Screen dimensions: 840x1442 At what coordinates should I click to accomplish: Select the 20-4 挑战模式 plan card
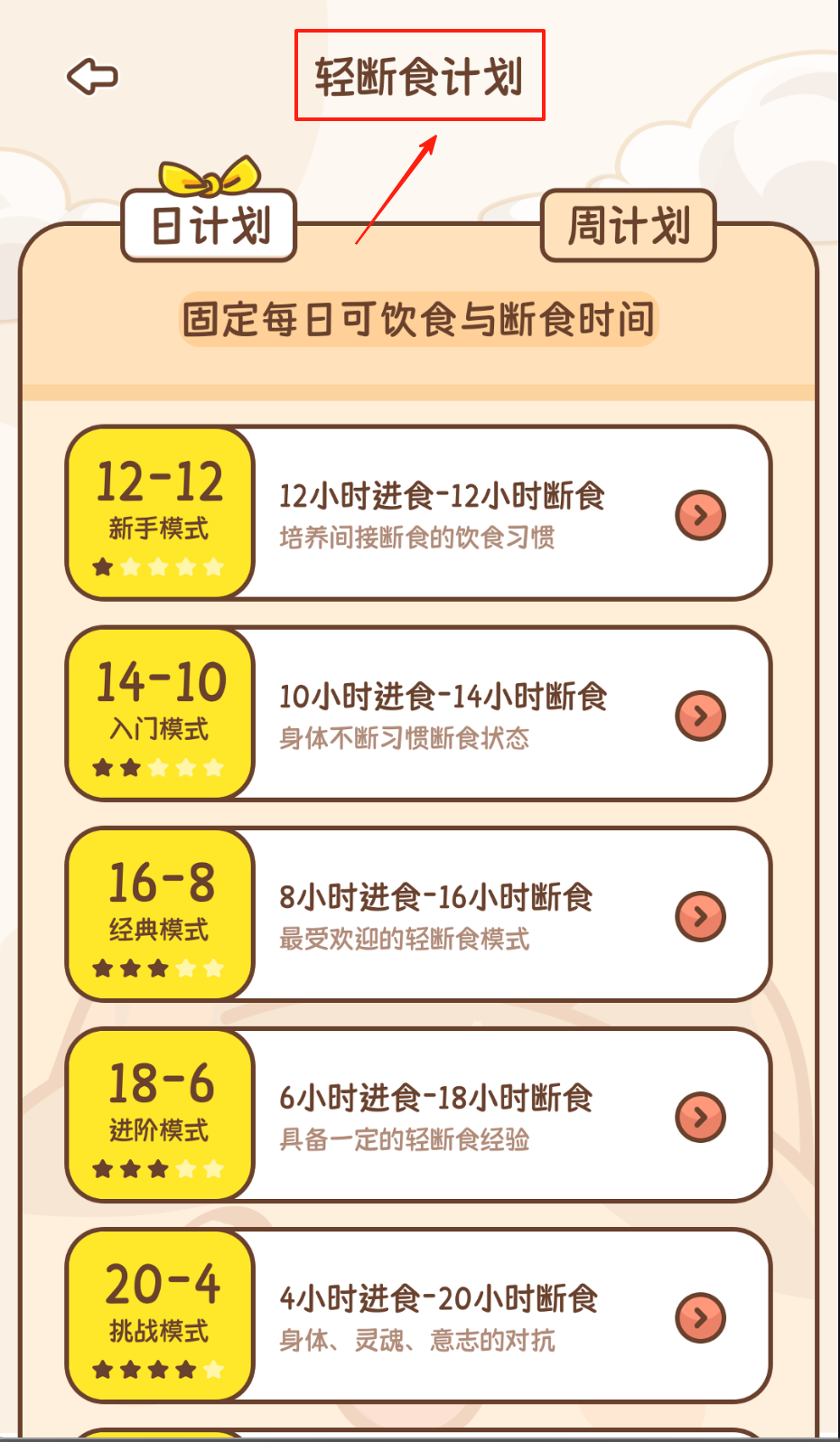pyautogui.click(x=419, y=1316)
